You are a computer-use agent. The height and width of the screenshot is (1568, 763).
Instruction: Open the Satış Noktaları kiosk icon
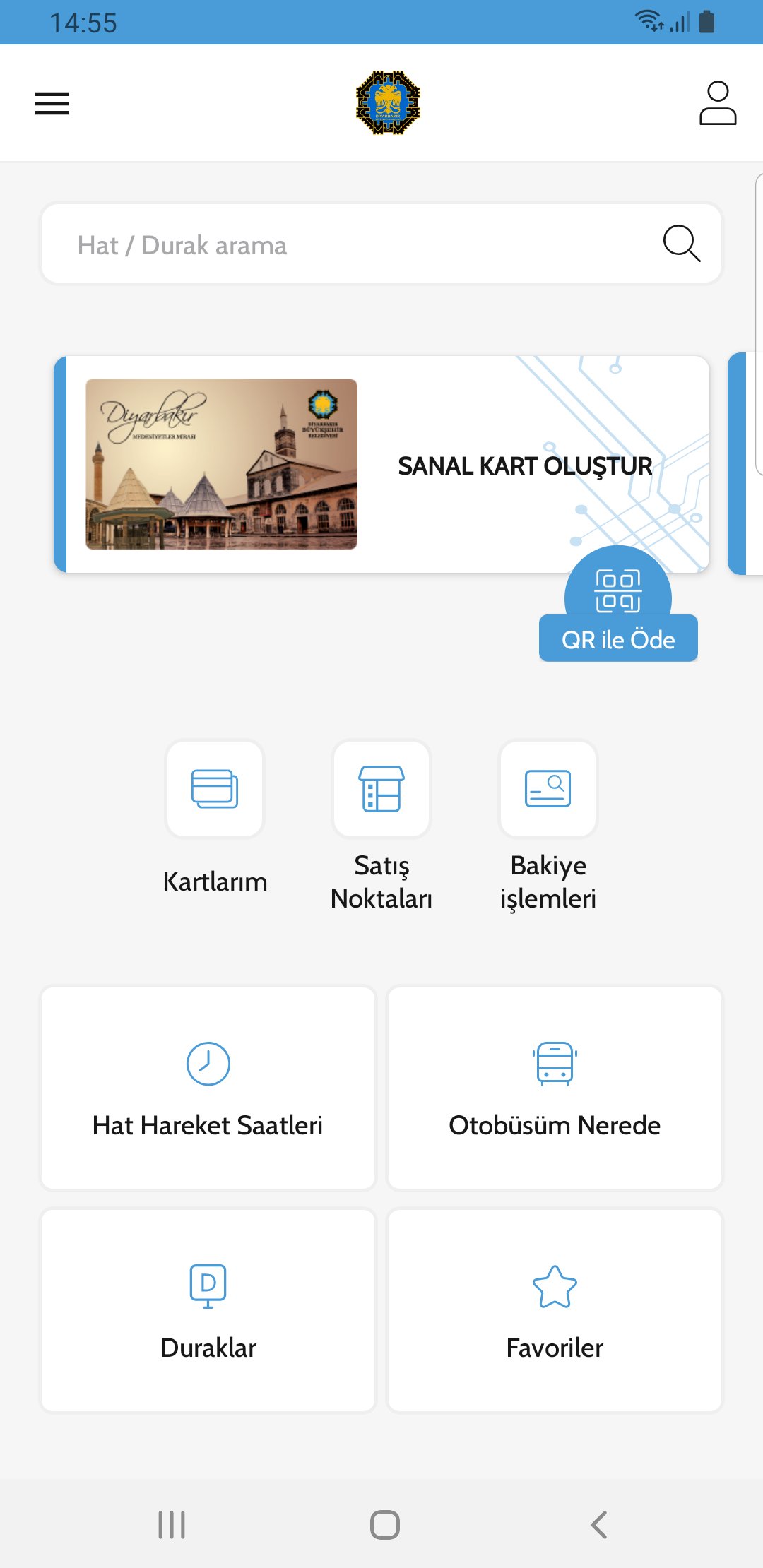(x=381, y=789)
